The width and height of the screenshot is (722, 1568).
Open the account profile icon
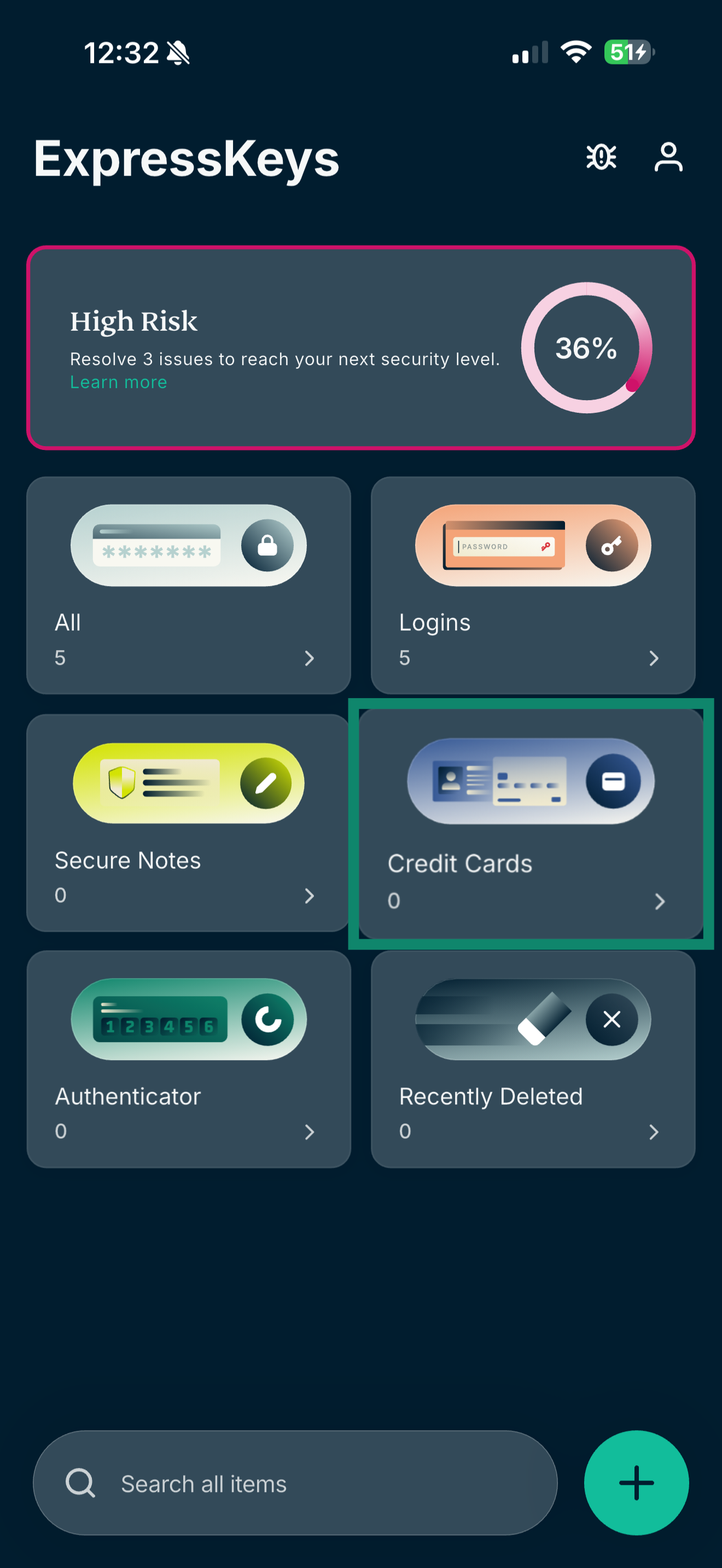[x=668, y=157]
